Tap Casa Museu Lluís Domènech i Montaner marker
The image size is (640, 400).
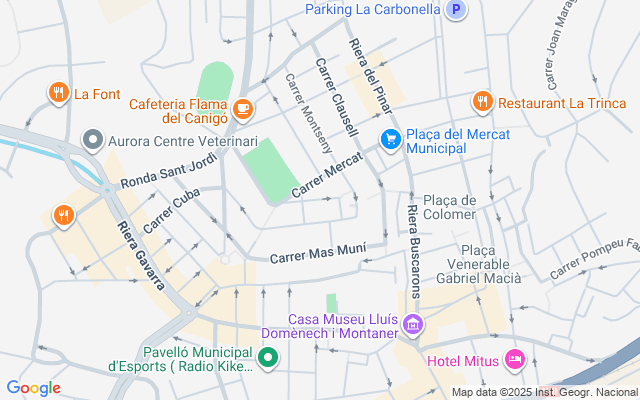click(414, 326)
